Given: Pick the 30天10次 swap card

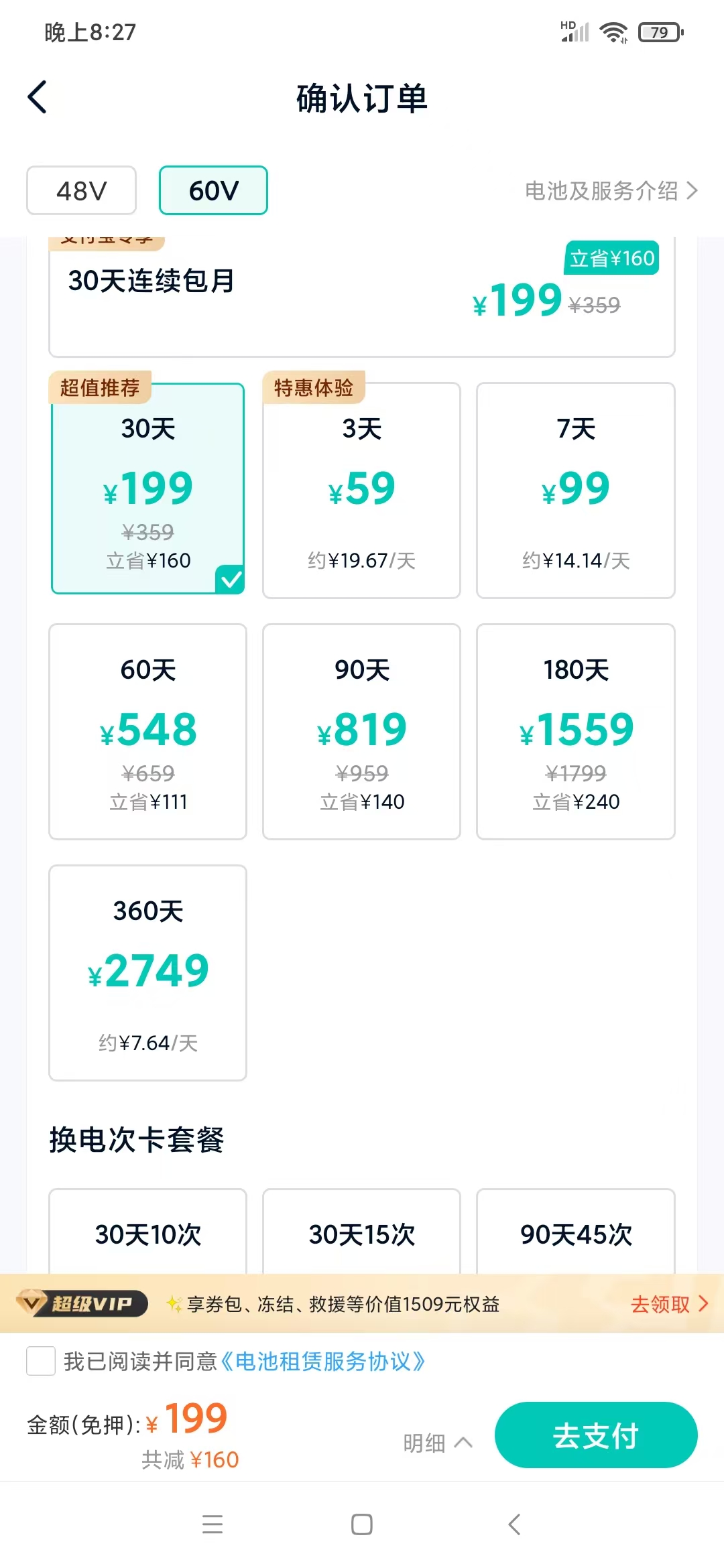Looking at the screenshot, I should click(x=148, y=1233).
